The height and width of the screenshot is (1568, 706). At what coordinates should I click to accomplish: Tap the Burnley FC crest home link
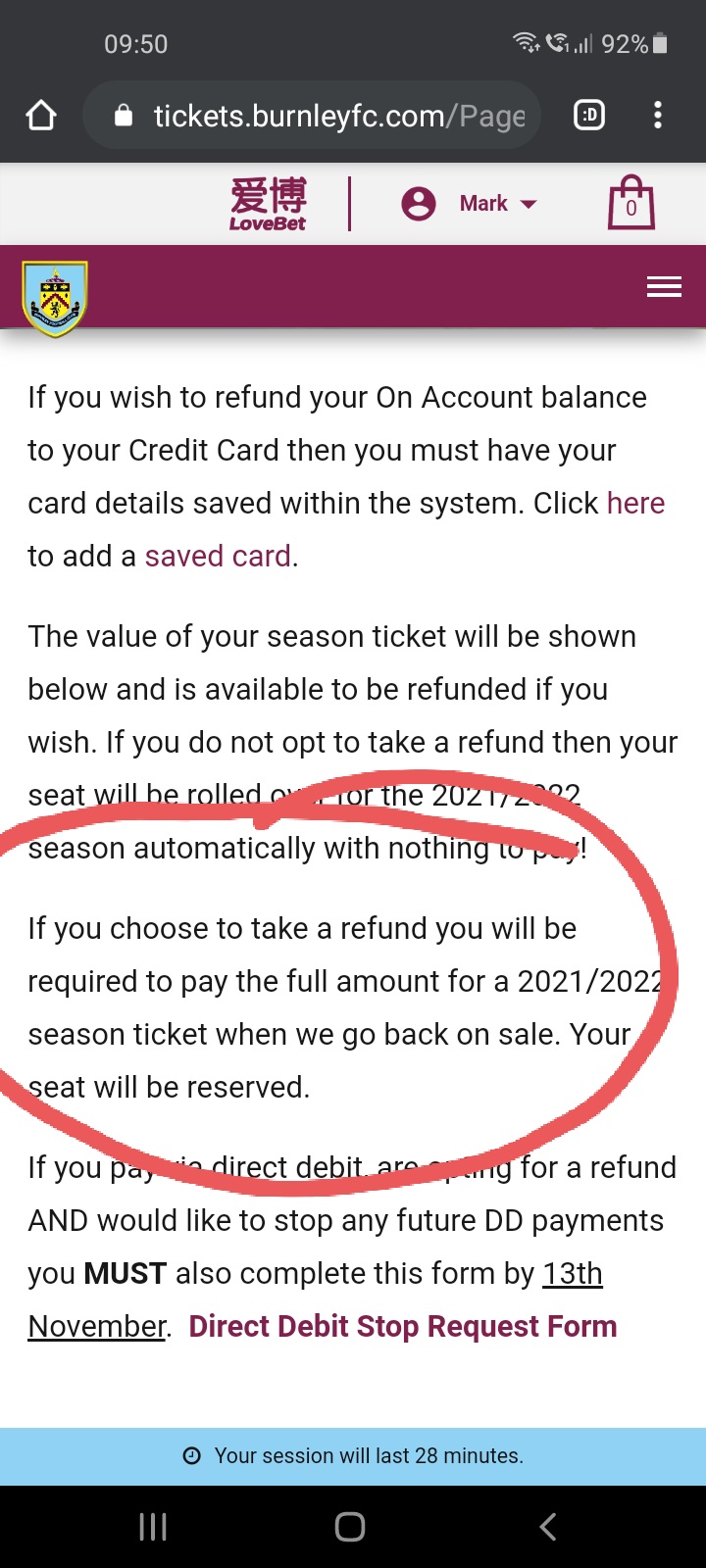coord(55,298)
